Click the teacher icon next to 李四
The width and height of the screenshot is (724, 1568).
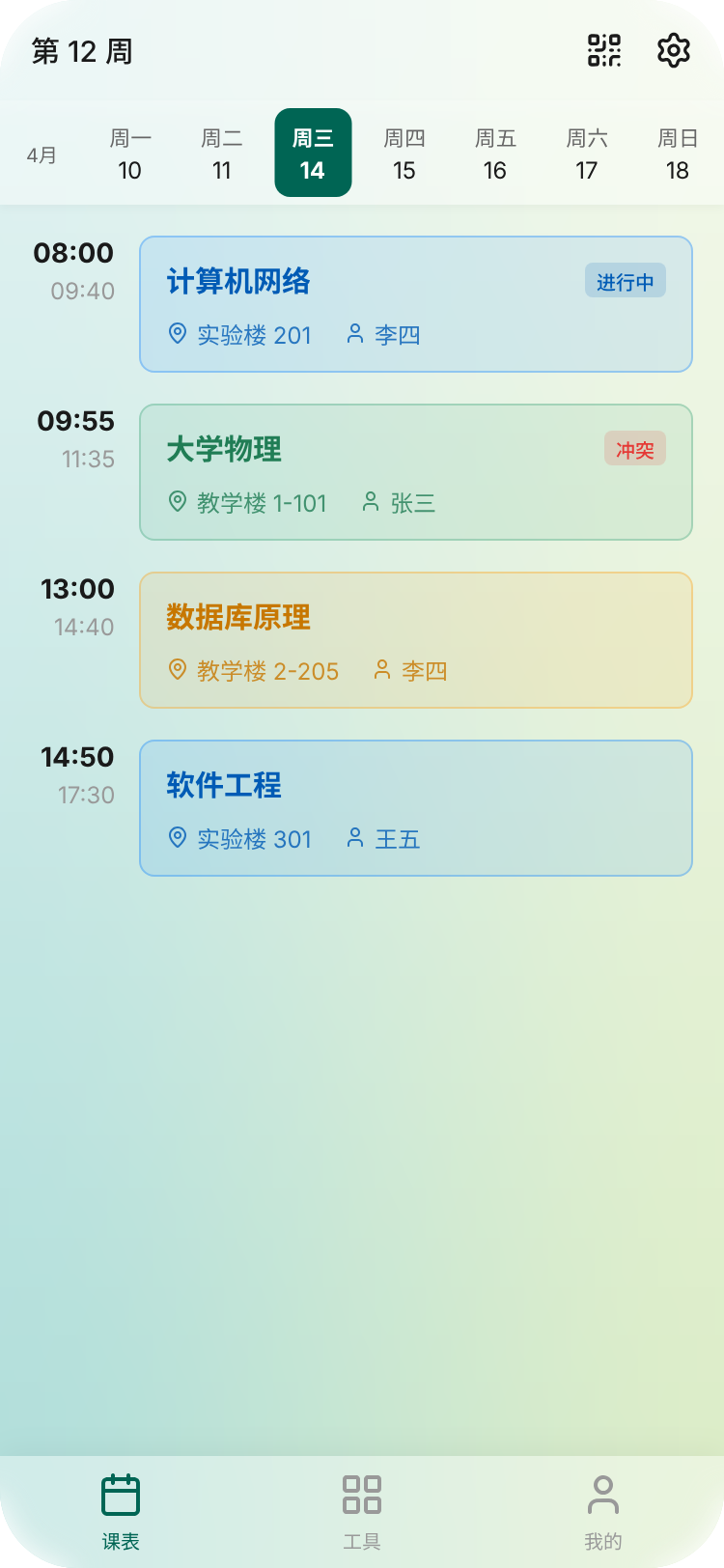coord(354,334)
